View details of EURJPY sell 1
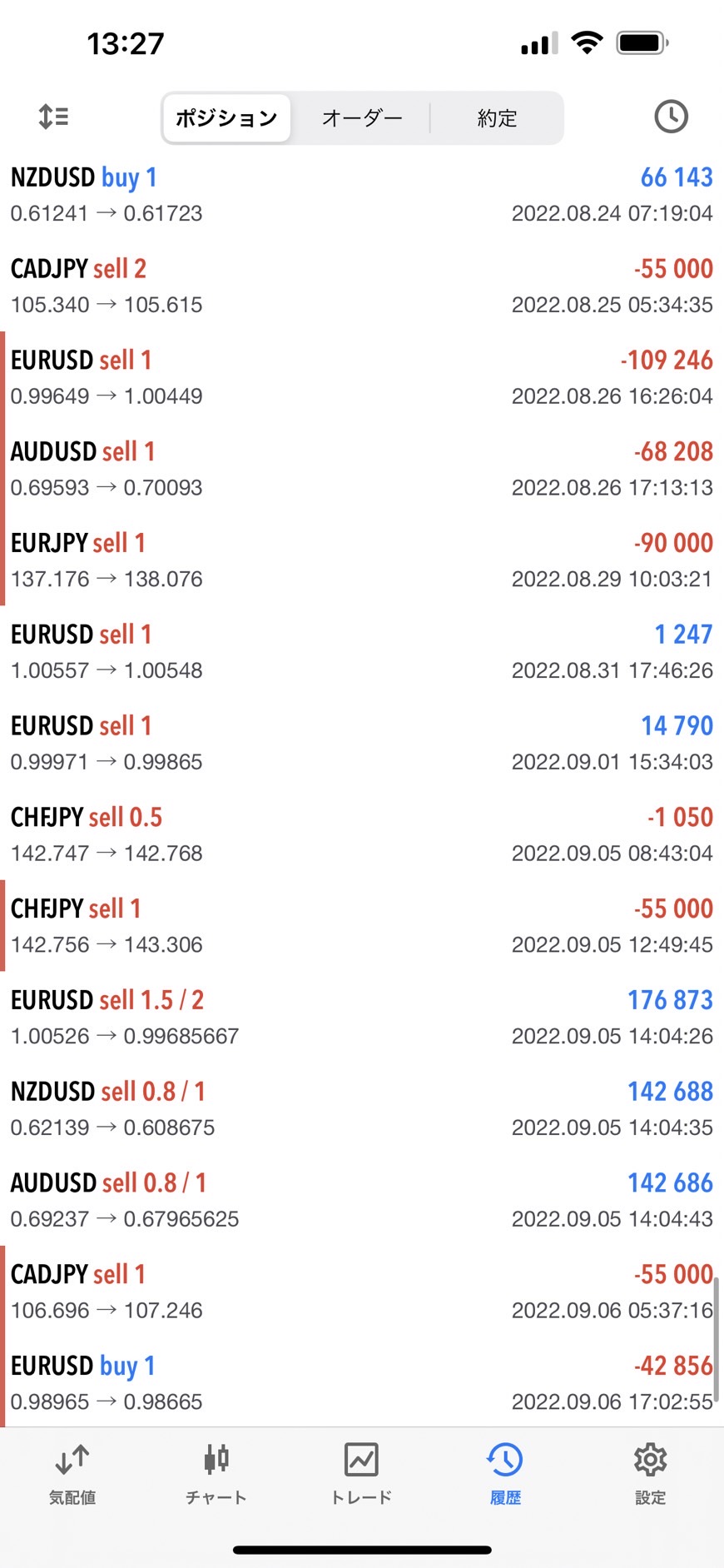Viewport: 724px width, 1568px height. click(362, 560)
